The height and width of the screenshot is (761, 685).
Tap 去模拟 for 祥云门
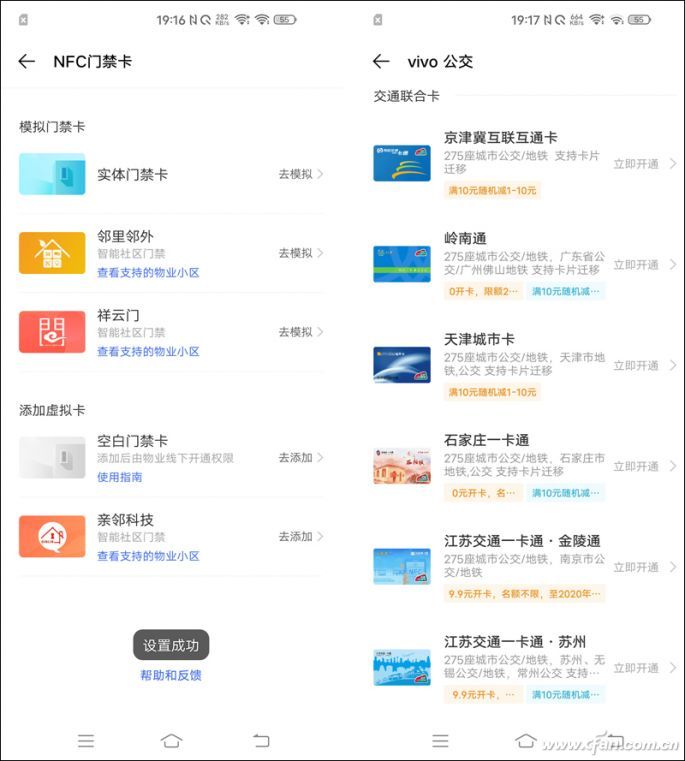pyautogui.click(x=300, y=332)
